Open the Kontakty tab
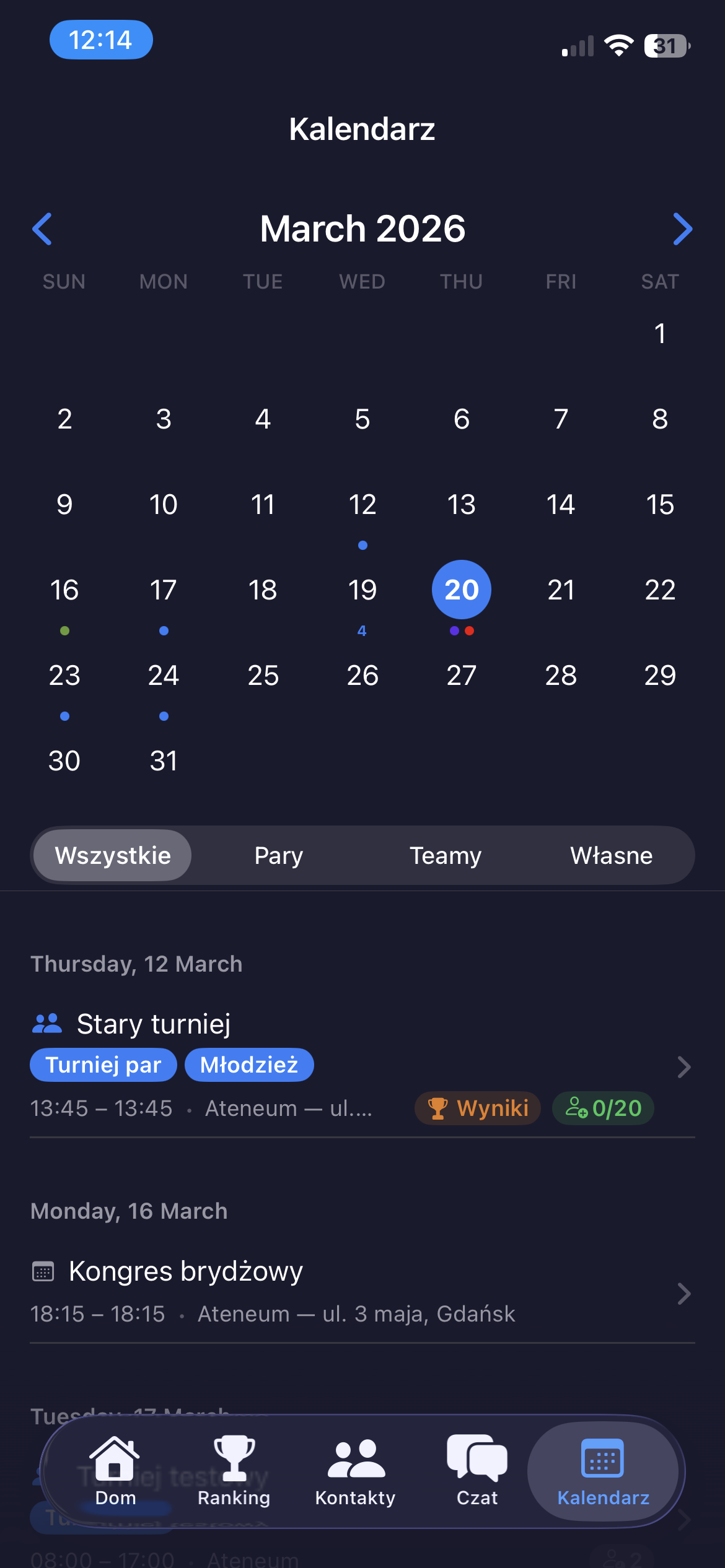The width and height of the screenshot is (725, 1568). tap(356, 1471)
